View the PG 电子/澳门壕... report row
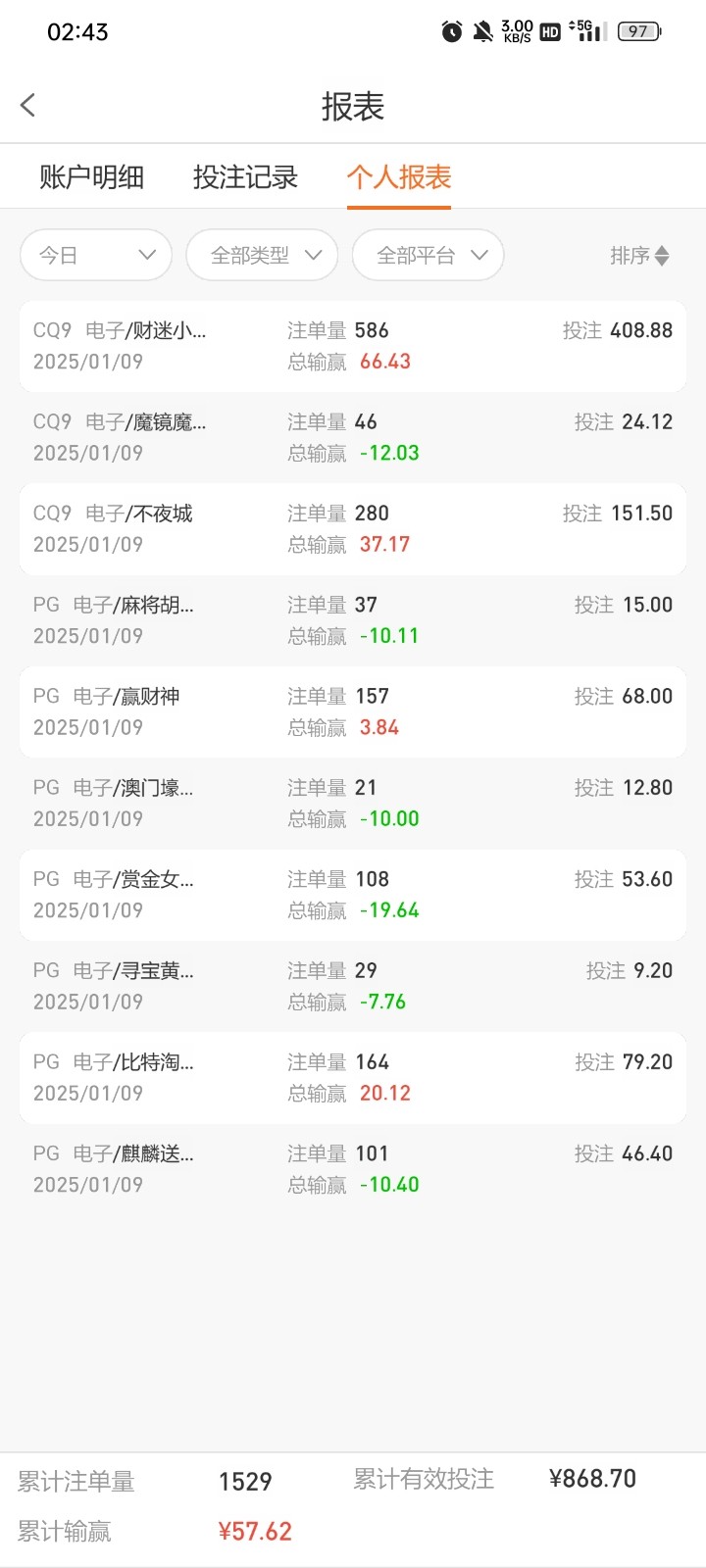Screen dimensions: 706x1568 coord(353,804)
